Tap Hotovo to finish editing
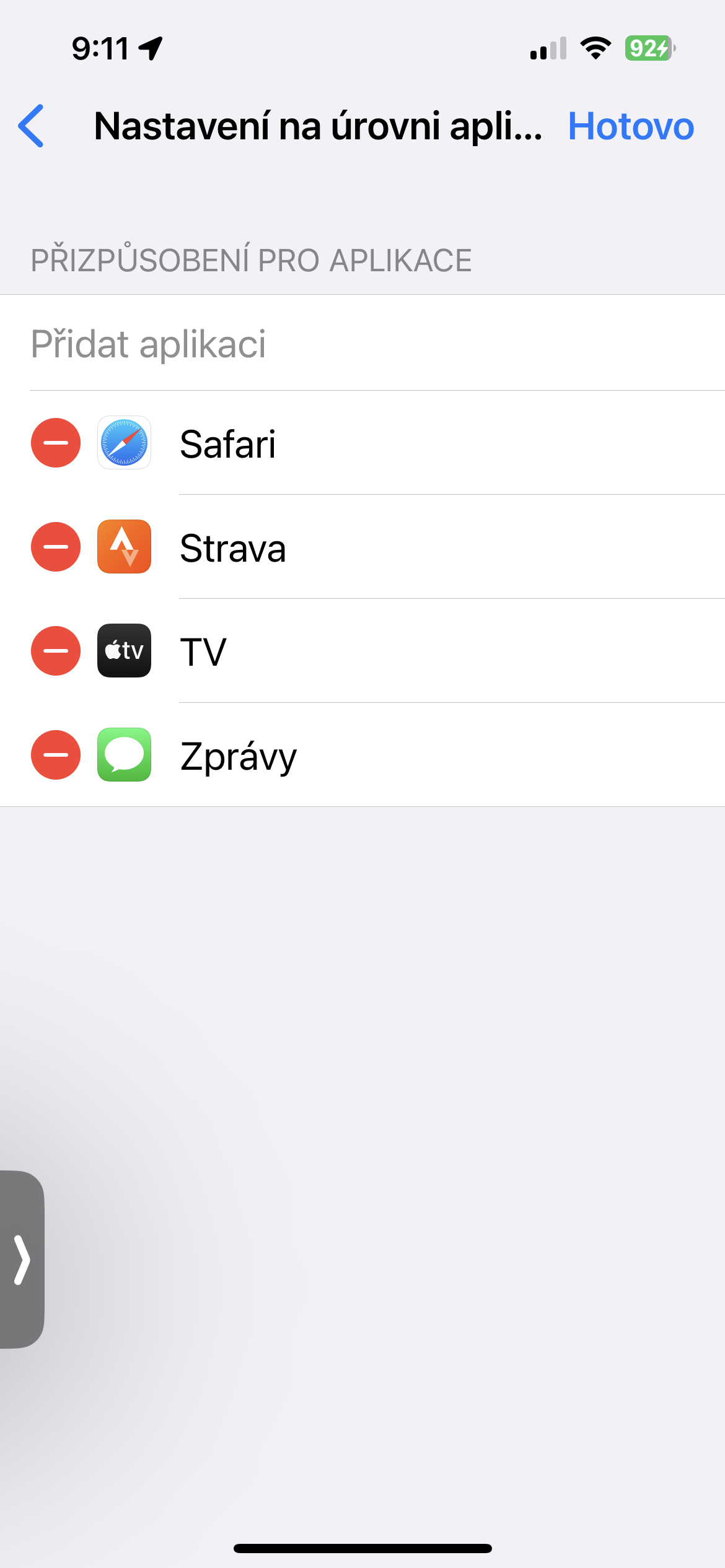This screenshot has width=725, height=1568. tap(630, 126)
